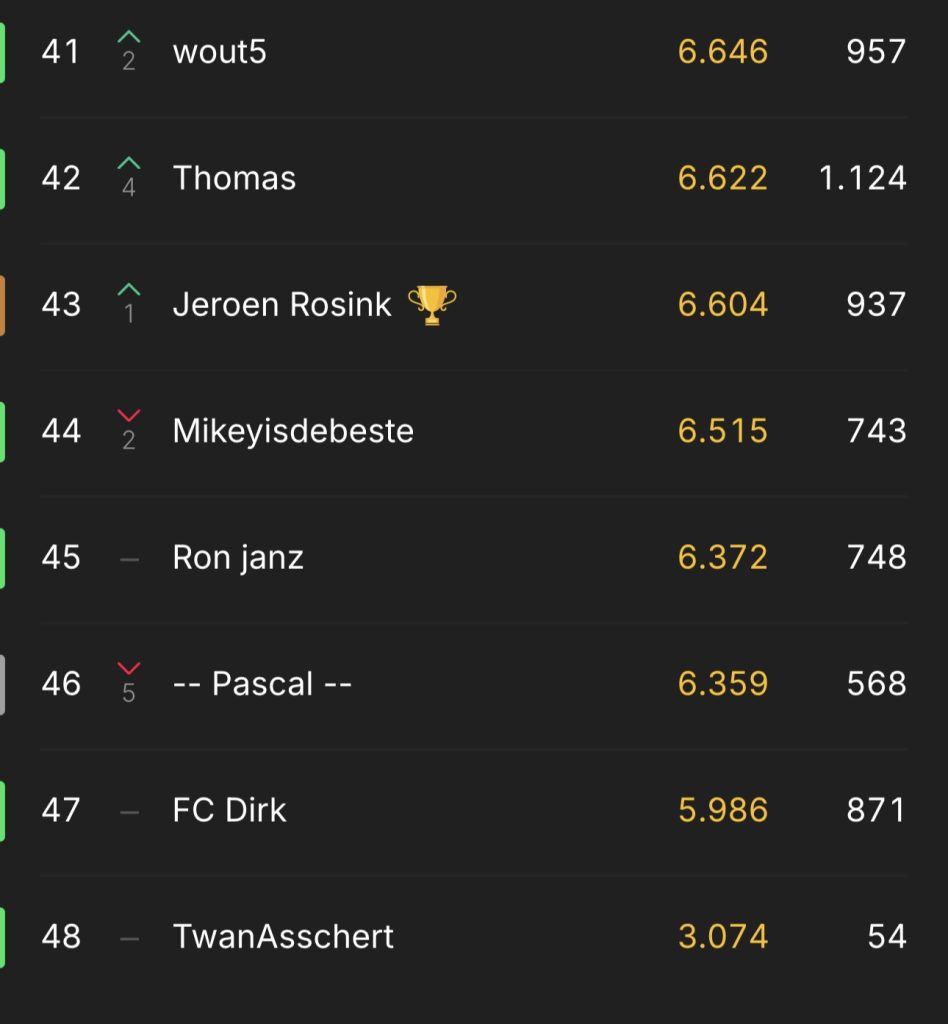948x1024 pixels.
Task: Open TwanAsschert's ranking row
Action: (x=283, y=937)
